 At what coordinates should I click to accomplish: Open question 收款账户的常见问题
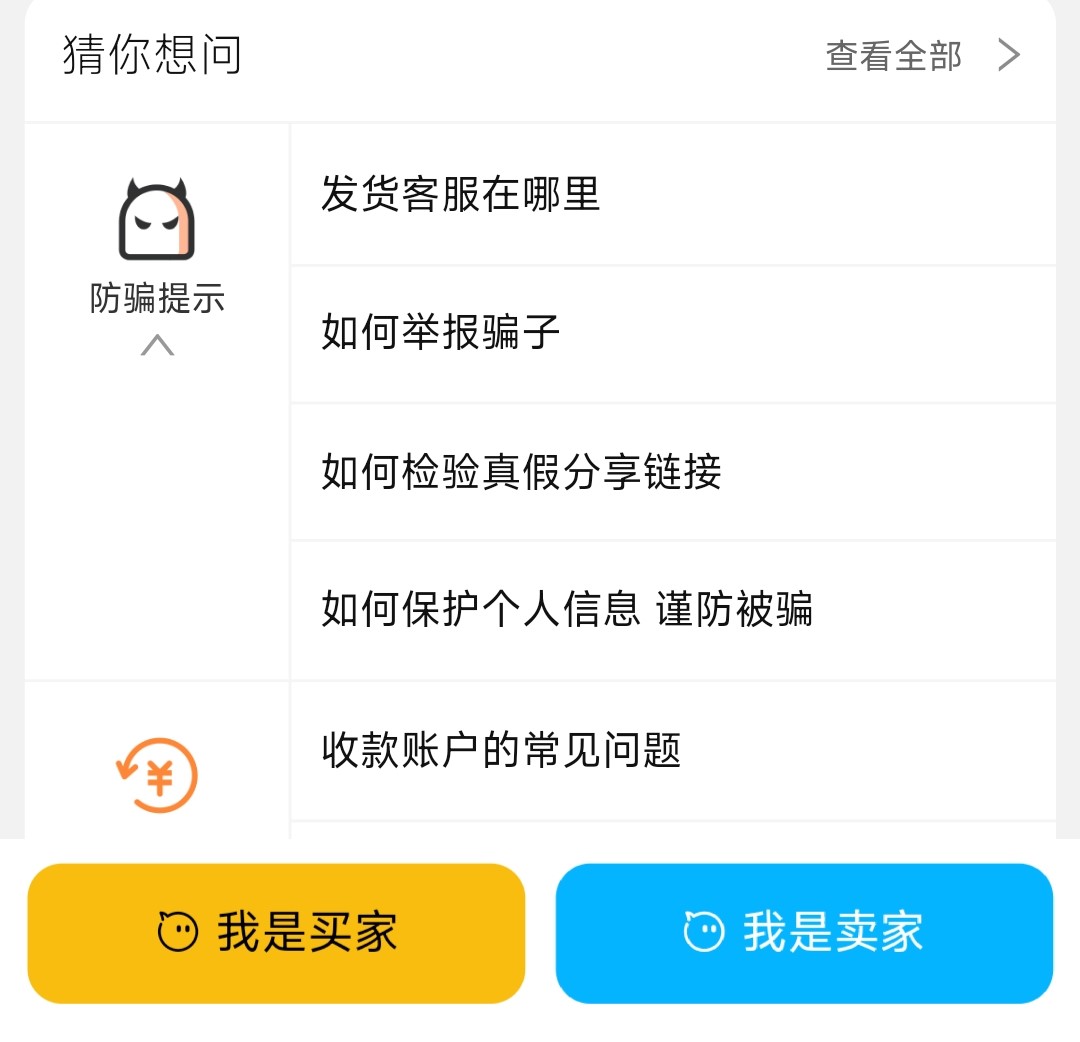[501, 749]
